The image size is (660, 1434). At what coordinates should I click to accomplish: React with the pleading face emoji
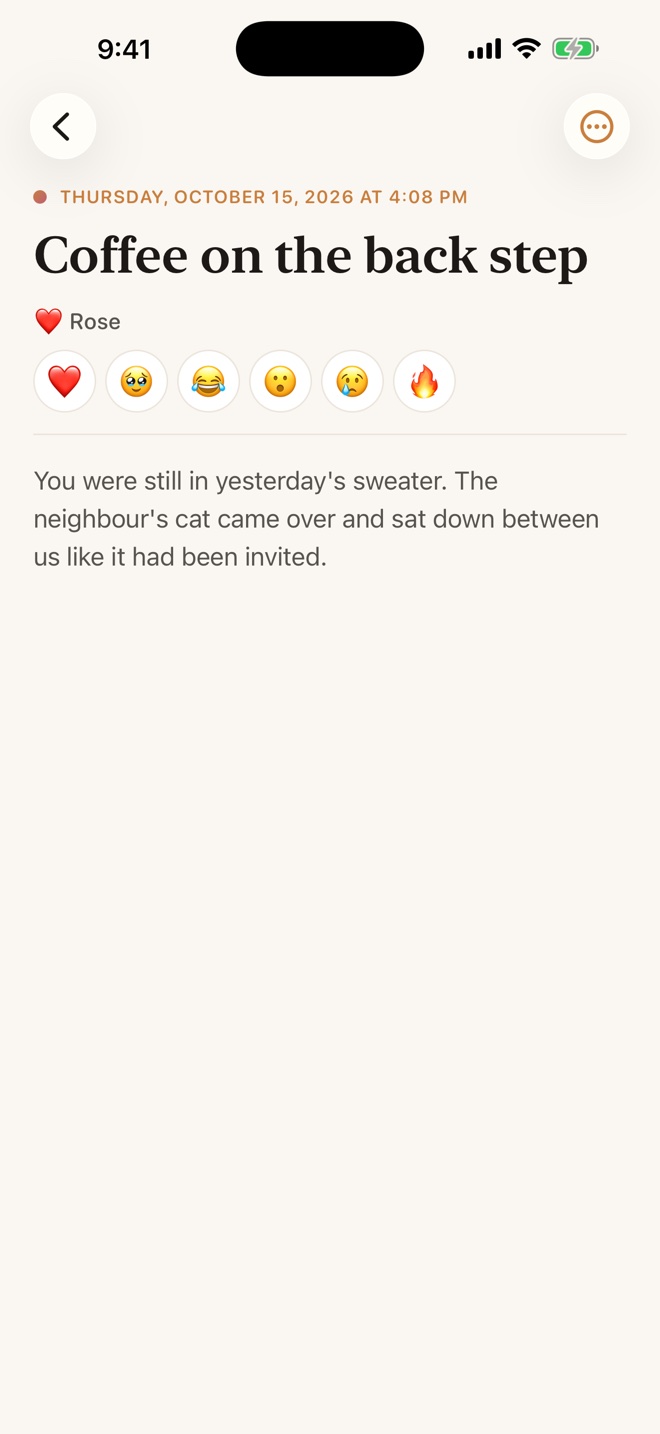coord(137,381)
